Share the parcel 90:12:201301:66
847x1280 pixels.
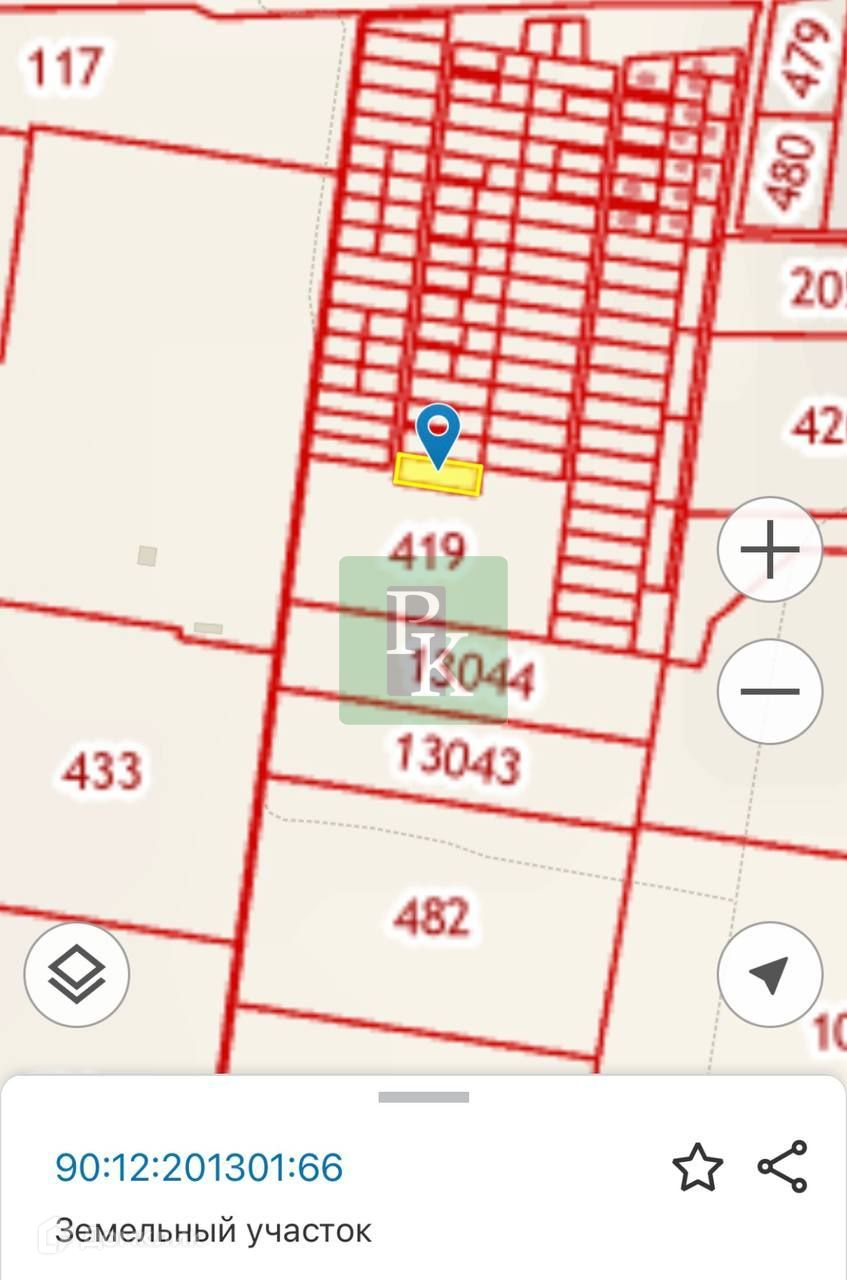(782, 1167)
